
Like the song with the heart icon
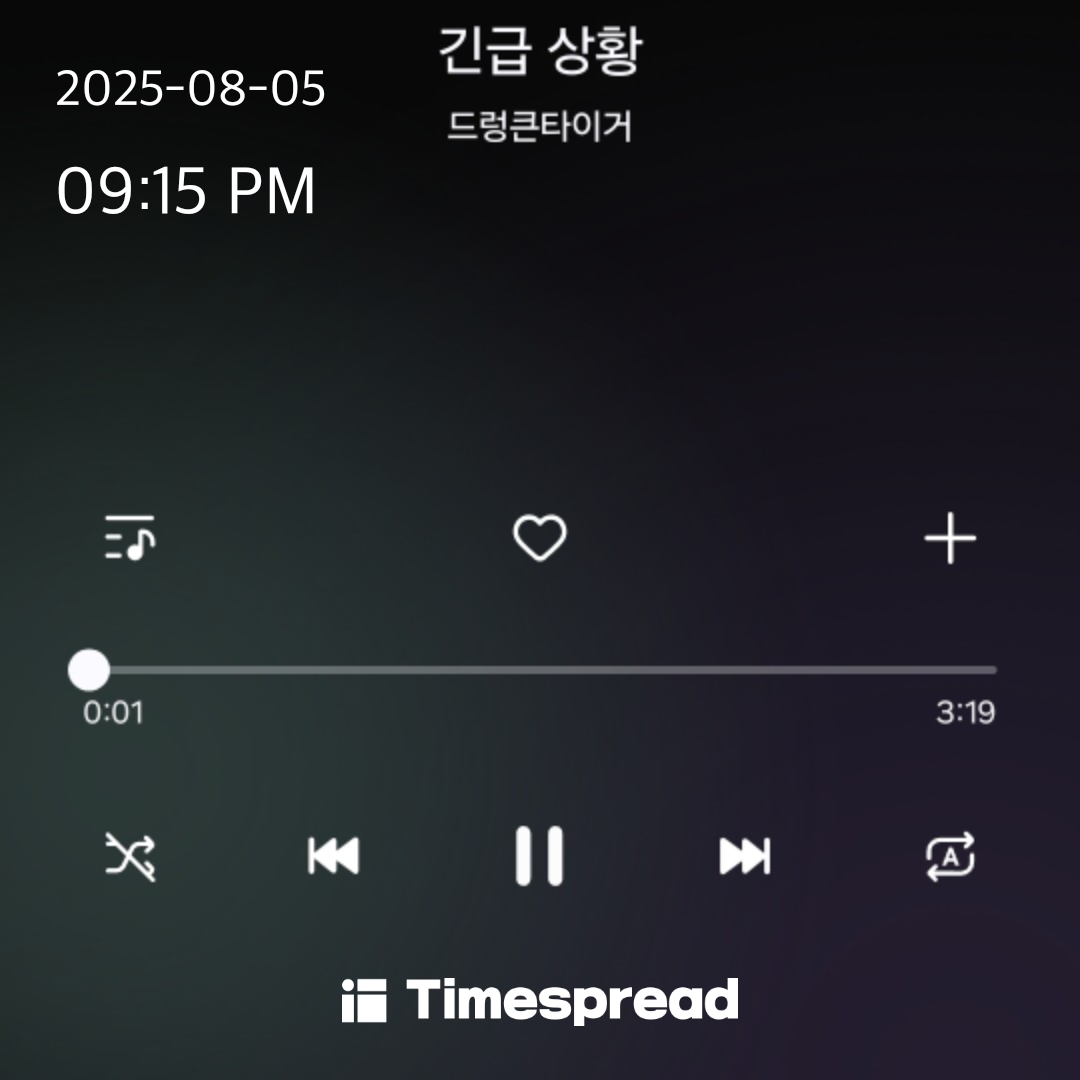(539, 539)
